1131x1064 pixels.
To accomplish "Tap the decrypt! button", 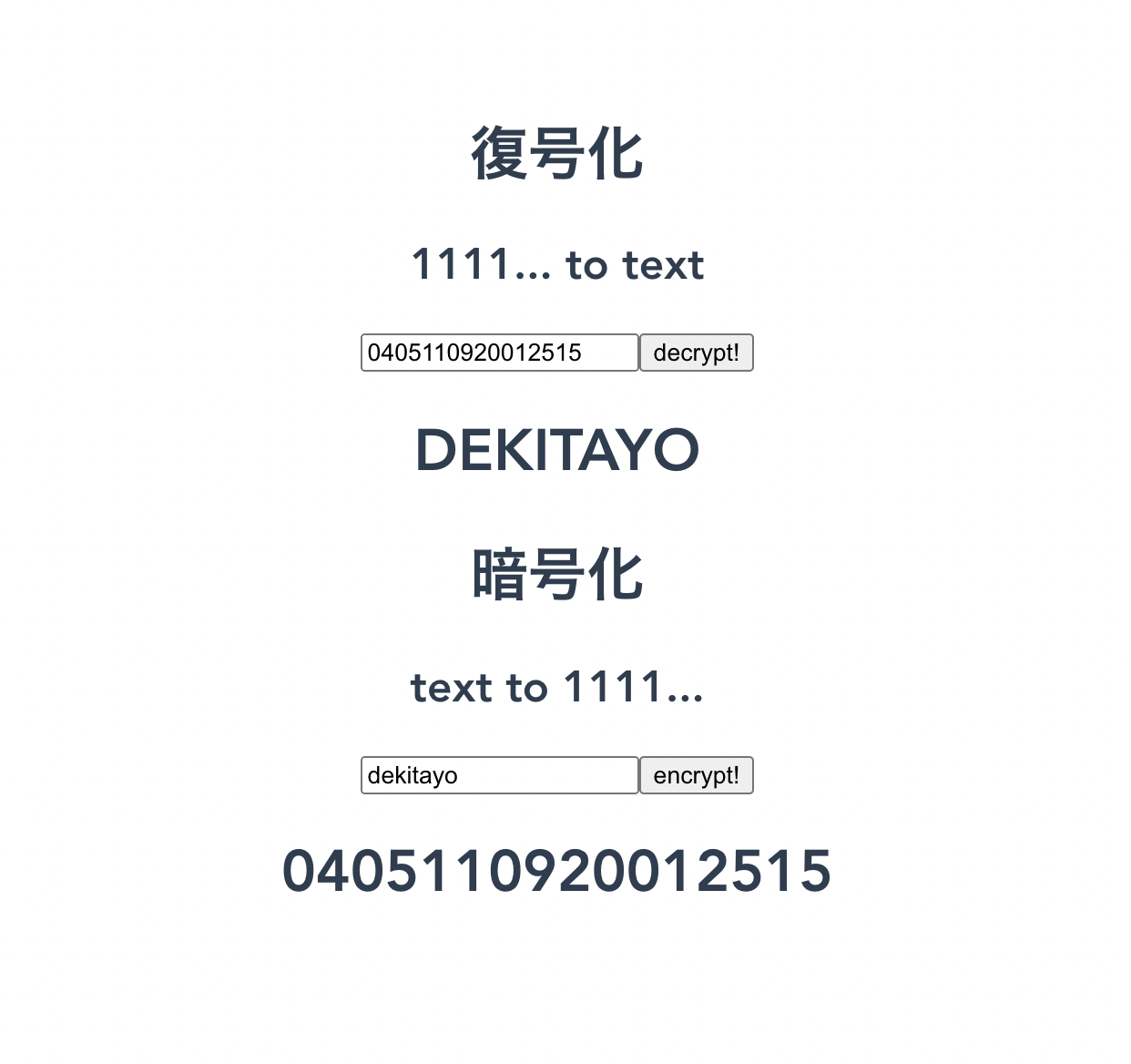I will (696, 353).
